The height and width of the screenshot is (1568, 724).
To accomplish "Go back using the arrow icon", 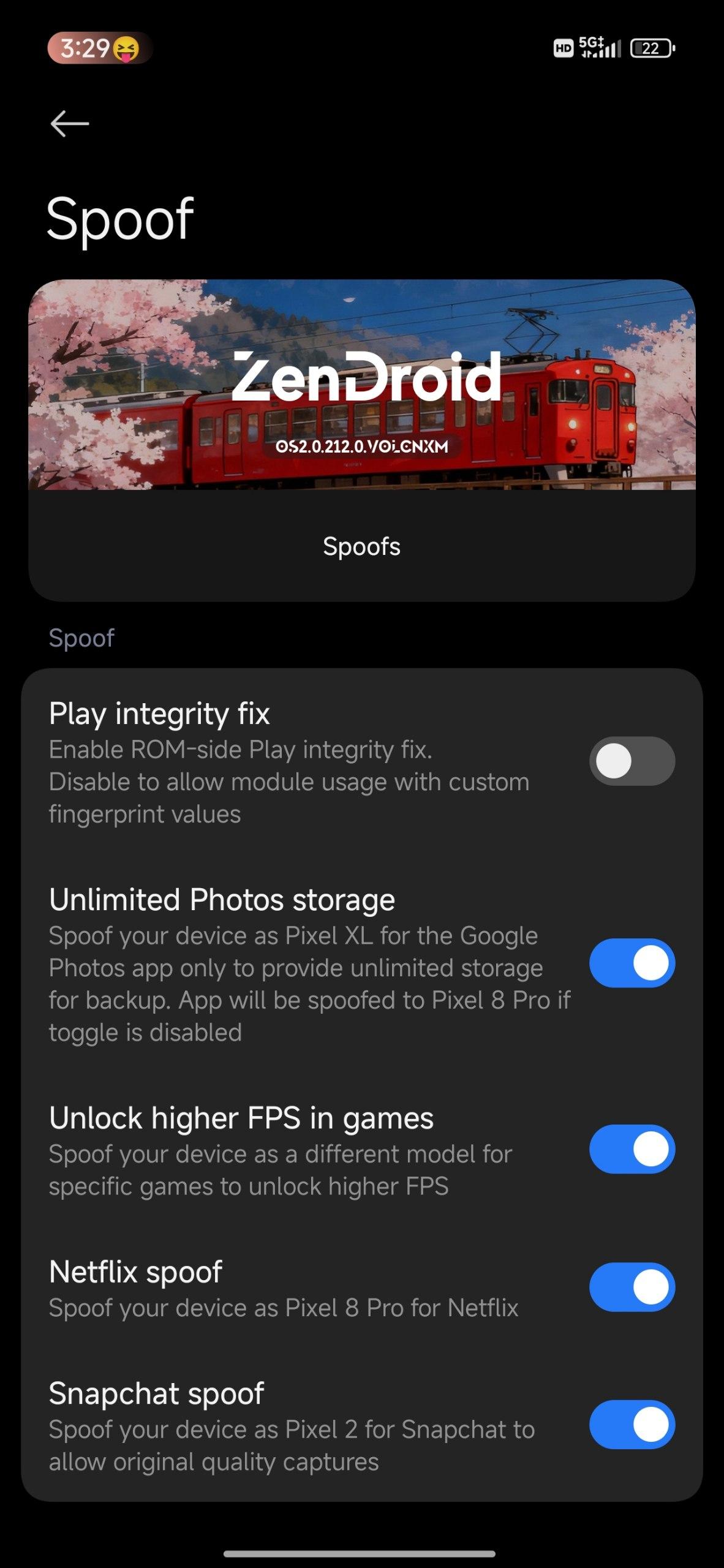I will (x=70, y=124).
